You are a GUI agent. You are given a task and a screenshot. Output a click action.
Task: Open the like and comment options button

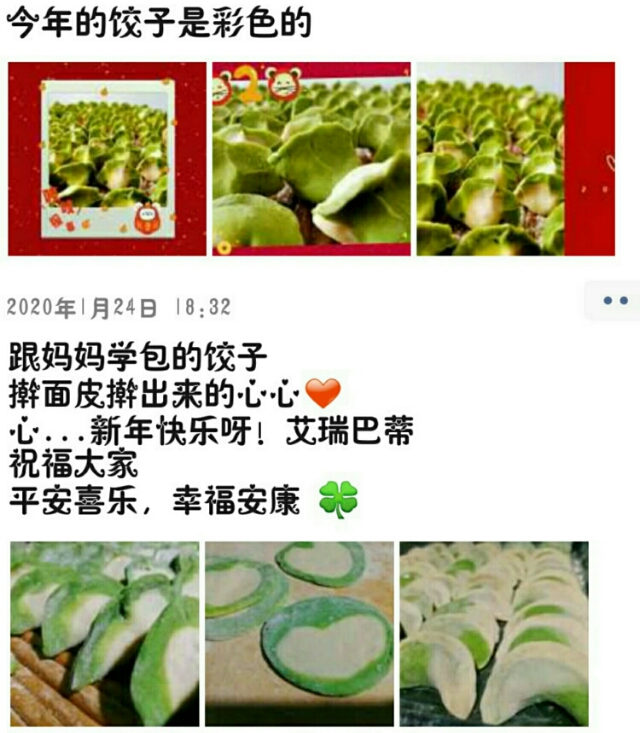pyautogui.click(x=614, y=300)
